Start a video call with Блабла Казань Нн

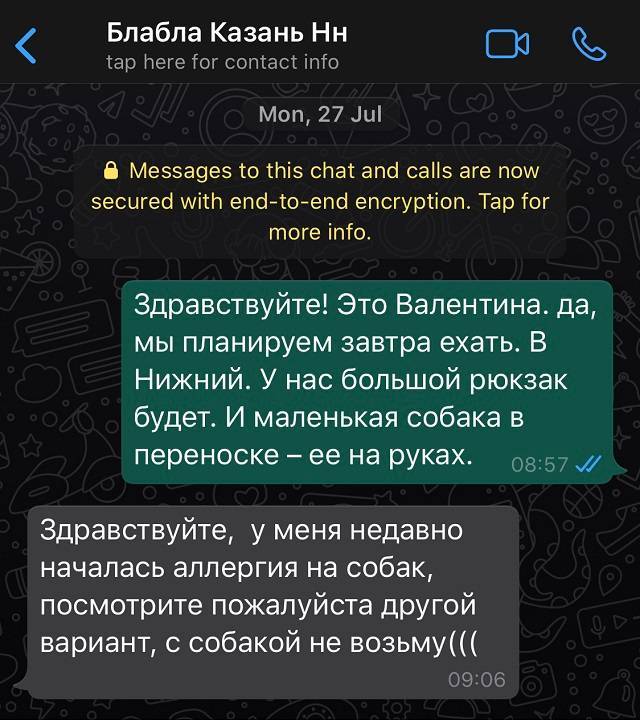(507, 44)
